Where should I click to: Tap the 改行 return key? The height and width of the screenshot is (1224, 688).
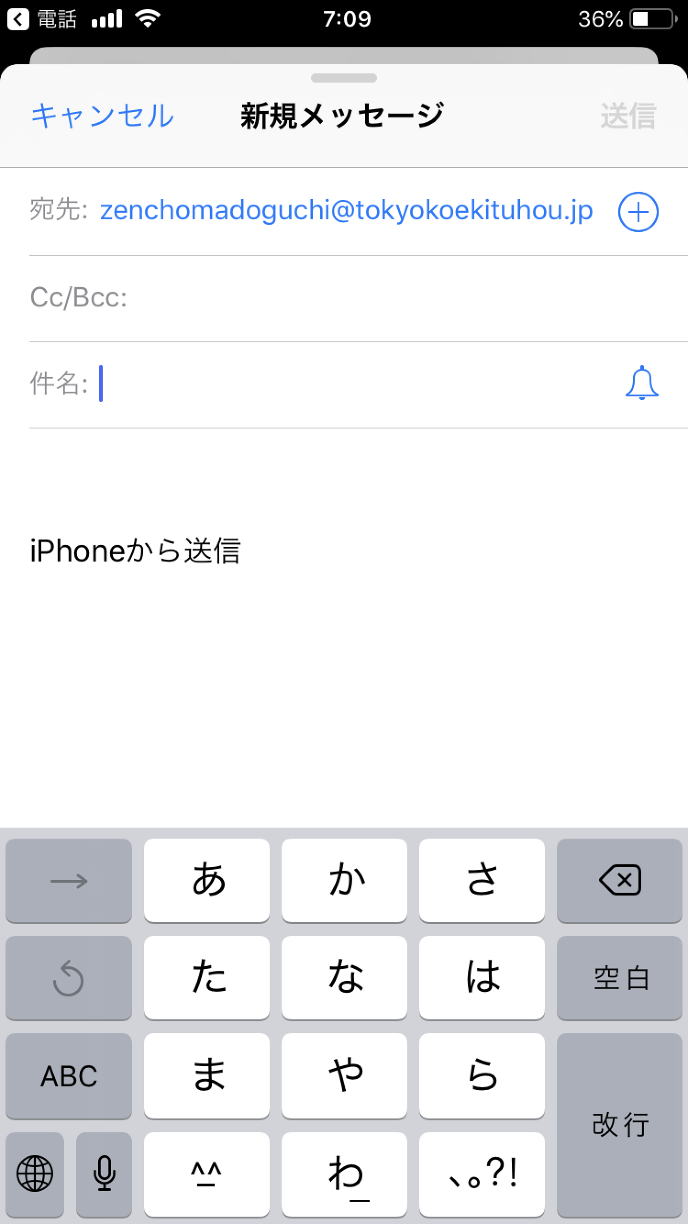pos(619,1124)
